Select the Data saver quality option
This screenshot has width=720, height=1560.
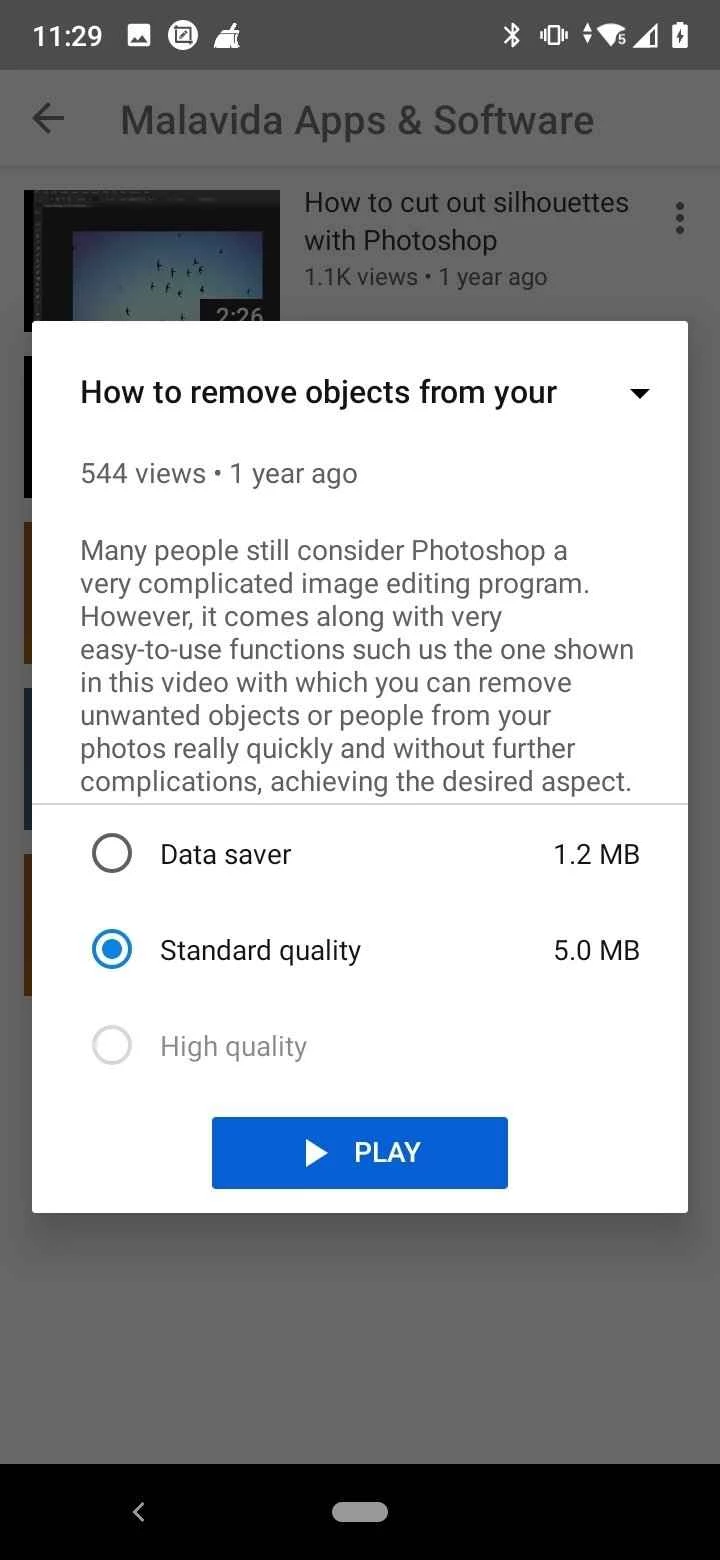pos(112,854)
